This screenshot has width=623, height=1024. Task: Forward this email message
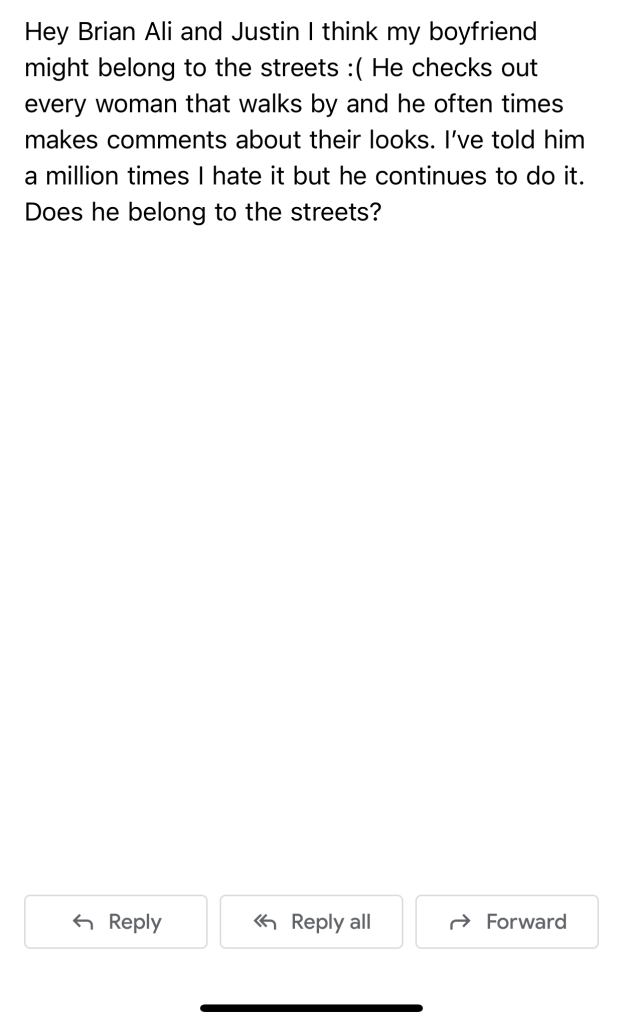[x=507, y=921]
